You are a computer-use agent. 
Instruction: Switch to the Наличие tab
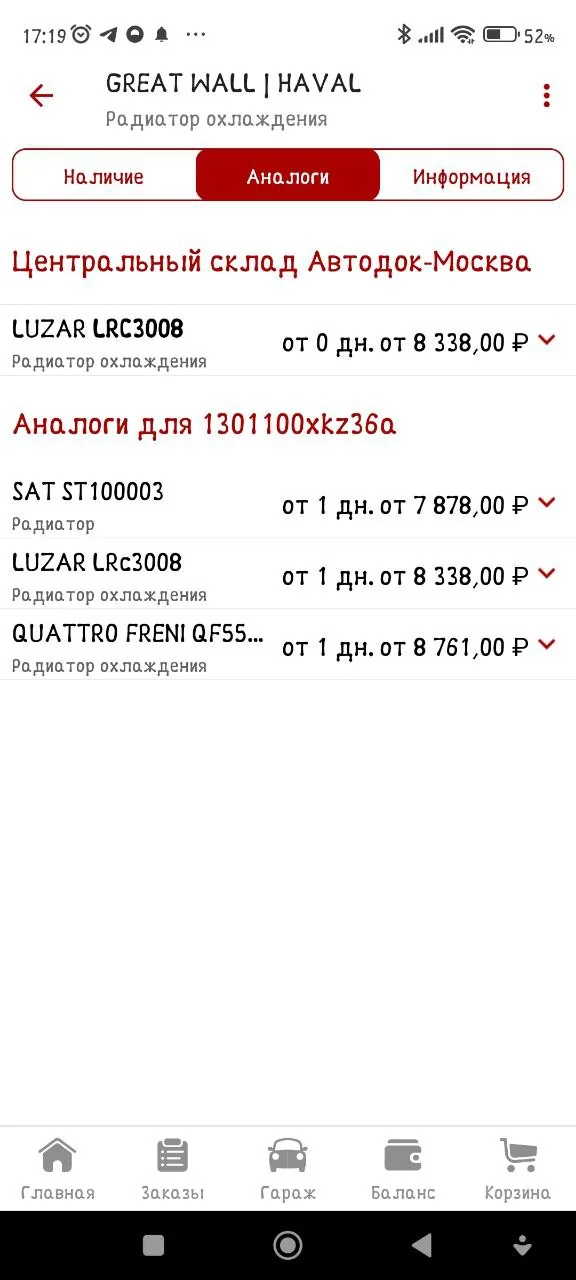(x=104, y=177)
